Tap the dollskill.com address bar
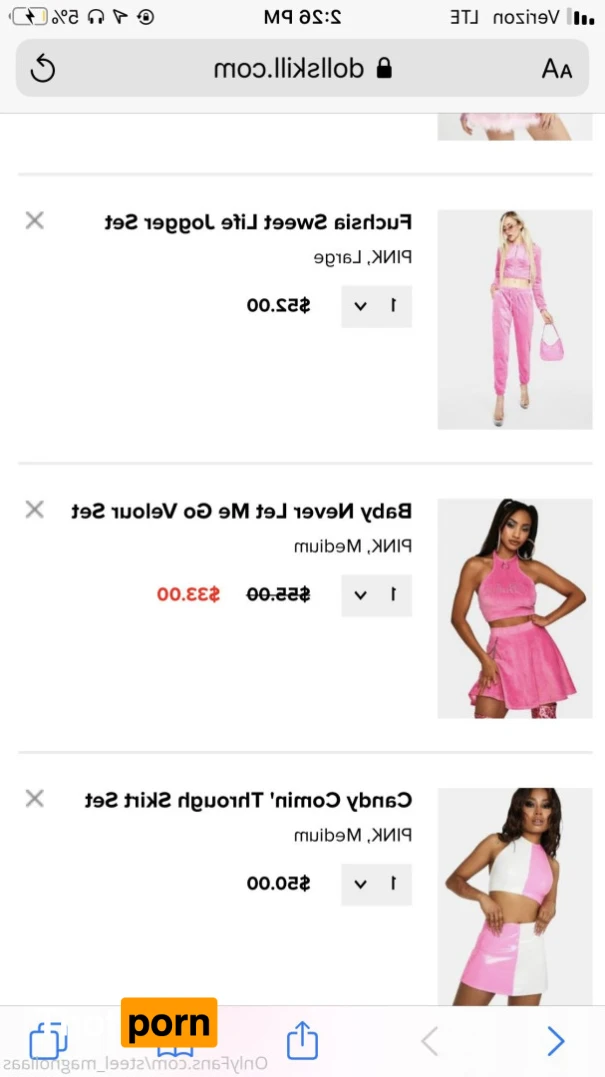The width and height of the screenshot is (605, 1077). pos(302,68)
